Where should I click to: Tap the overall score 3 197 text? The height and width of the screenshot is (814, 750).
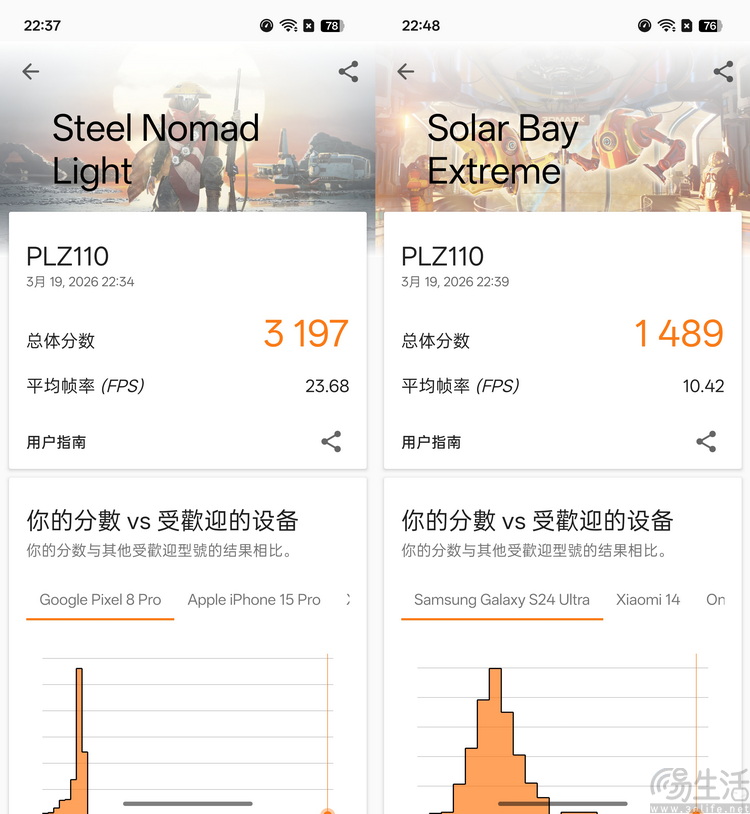pos(304,335)
